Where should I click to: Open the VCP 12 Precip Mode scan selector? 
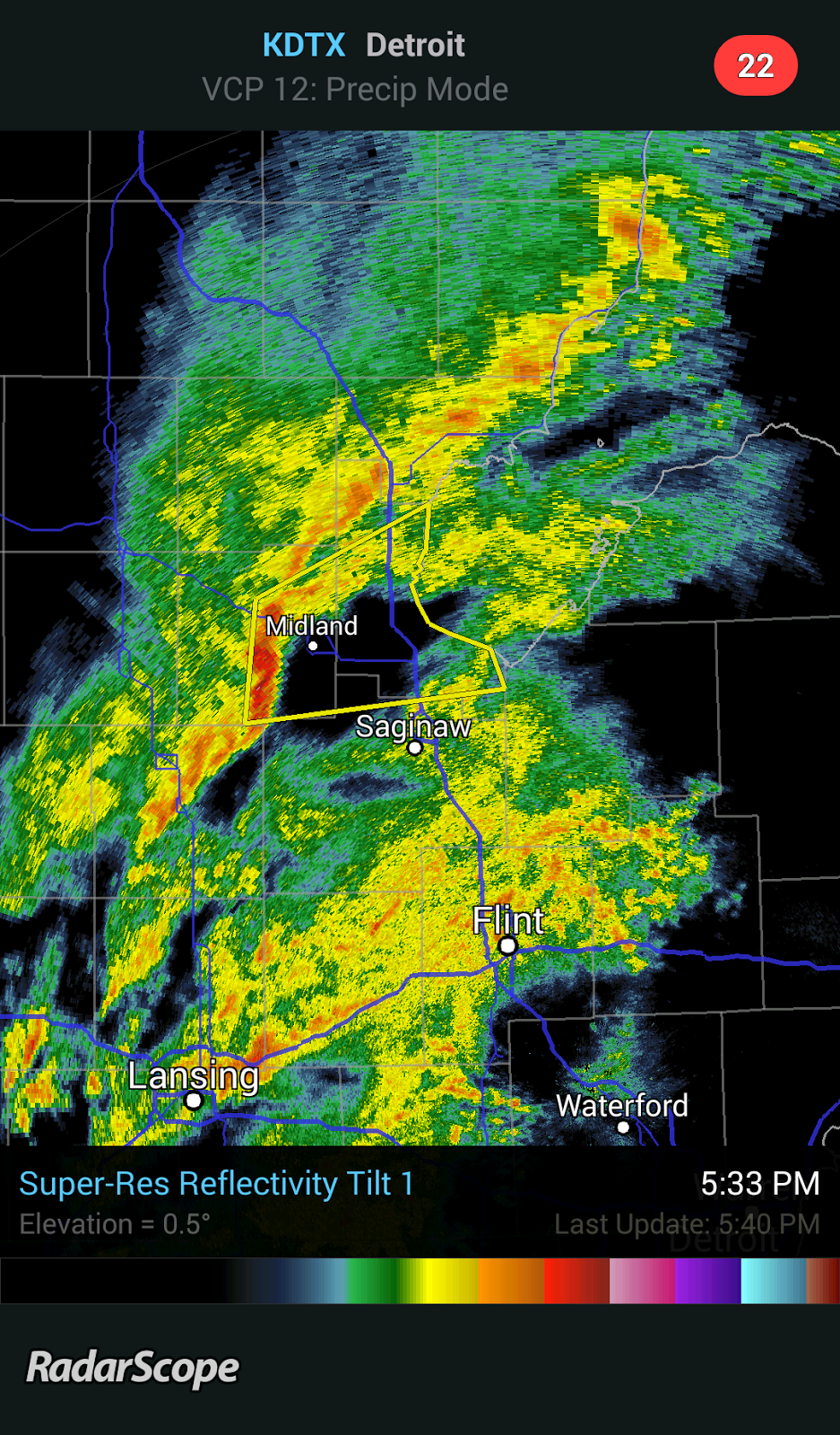pyautogui.click(x=356, y=89)
